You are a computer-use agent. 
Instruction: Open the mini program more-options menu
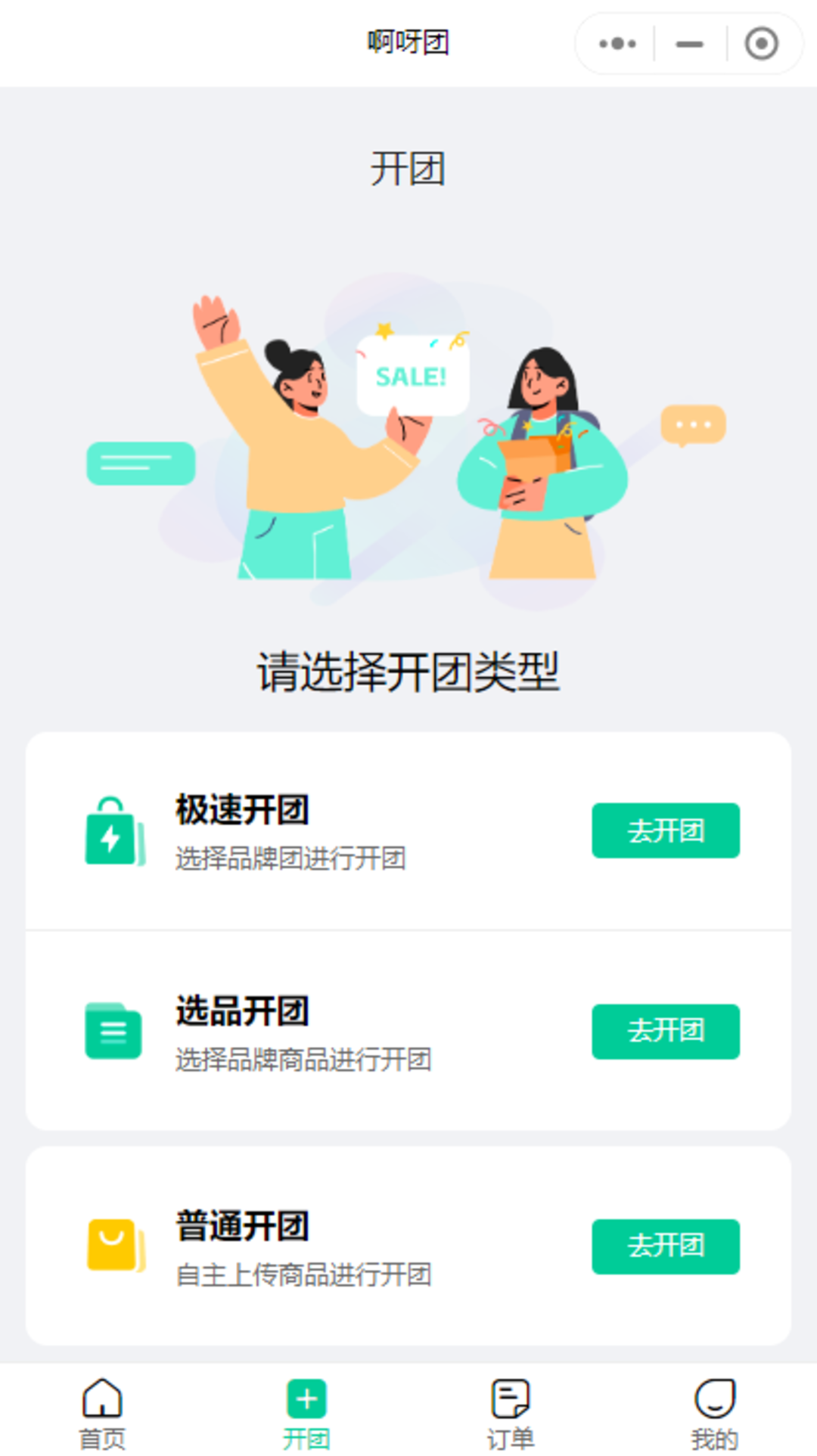[617, 44]
